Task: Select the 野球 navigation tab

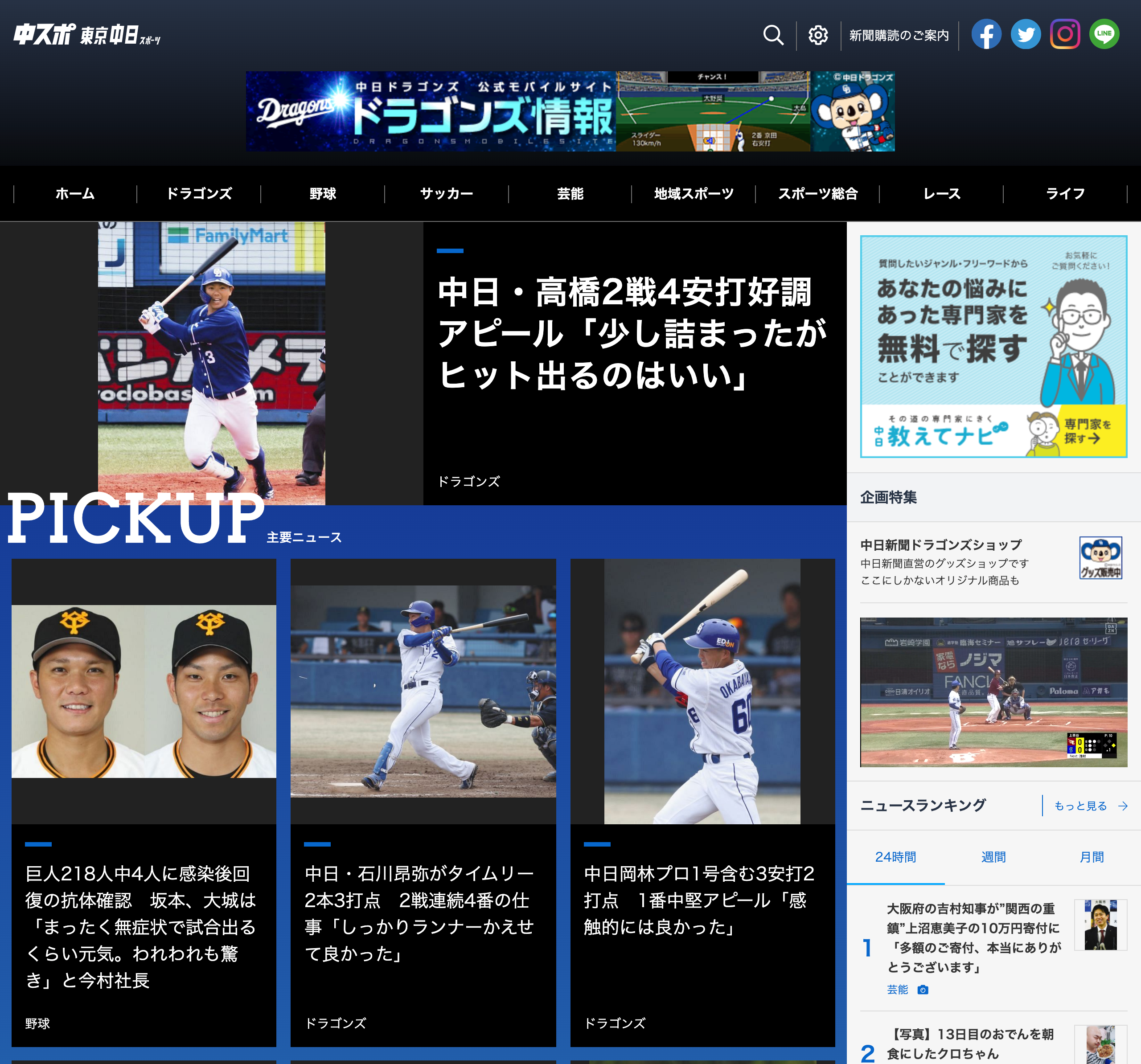Action: tap(323, 194)
